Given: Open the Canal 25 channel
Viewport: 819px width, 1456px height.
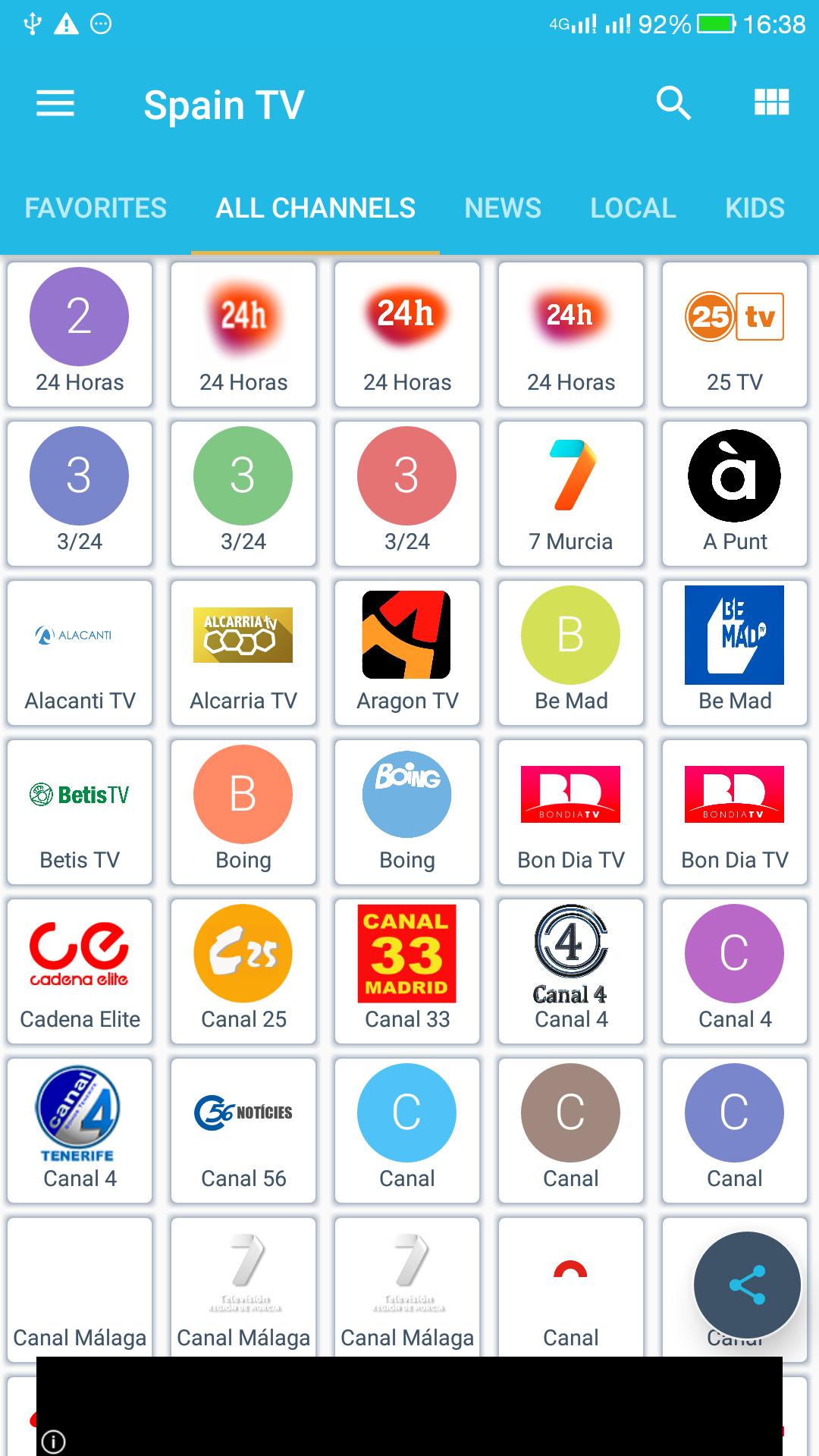Looking at the screenshot, I should [243, 971].
